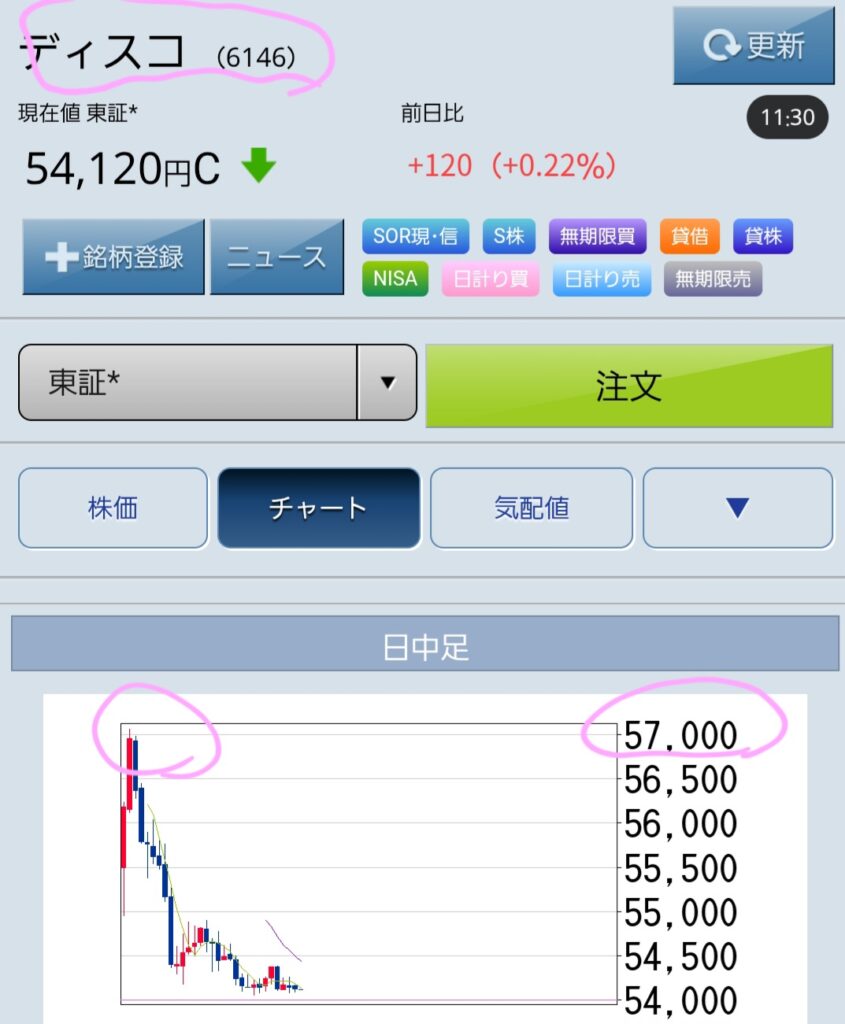
Task: Expand more tabs with the ▼ button
Action: tap(737, 508)
